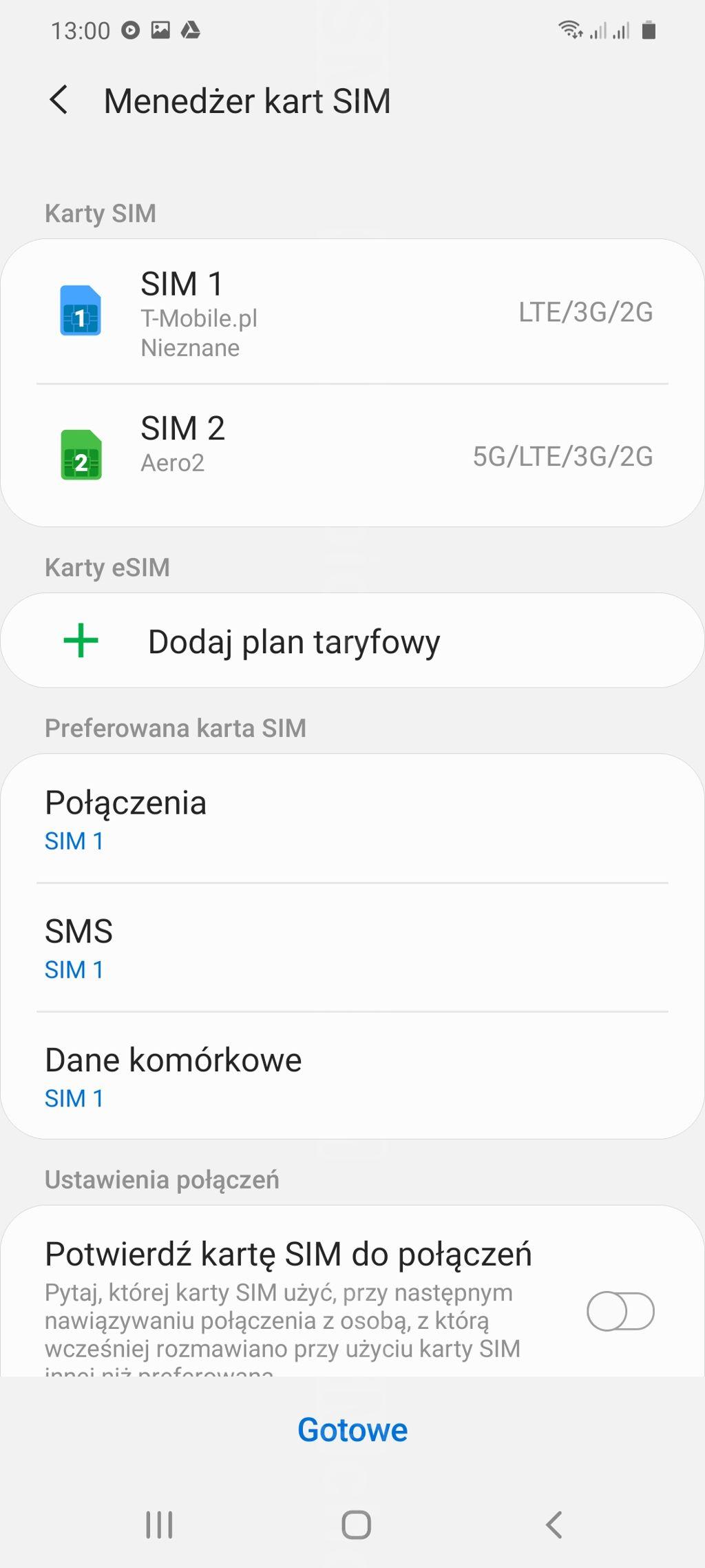Image resolution: width=705 pixels, height=1568 pixels.
Task: Open SIM 2 Aero2 settings
Action: tap(352, 455)
